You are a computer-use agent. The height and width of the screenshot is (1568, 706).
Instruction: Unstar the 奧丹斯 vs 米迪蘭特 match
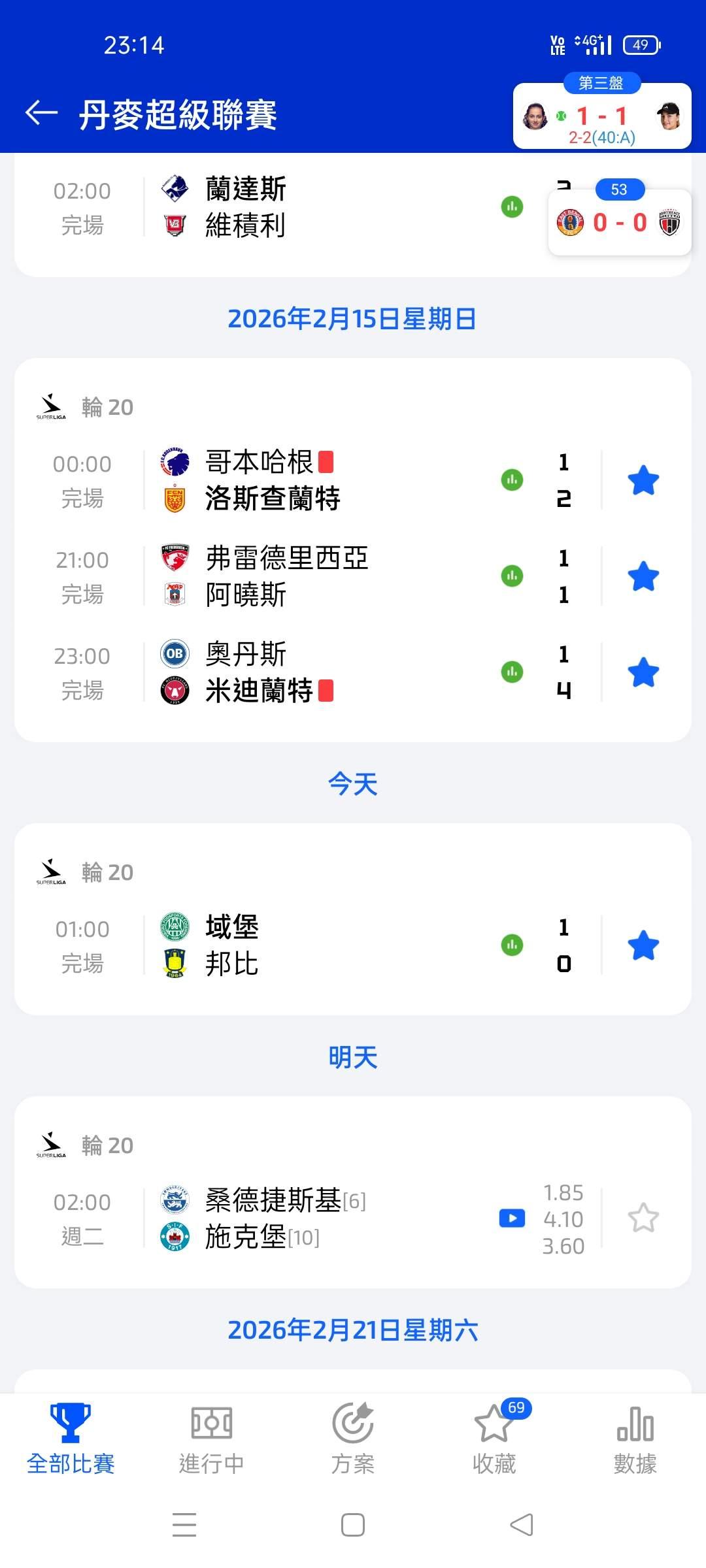tap(643, 673)
